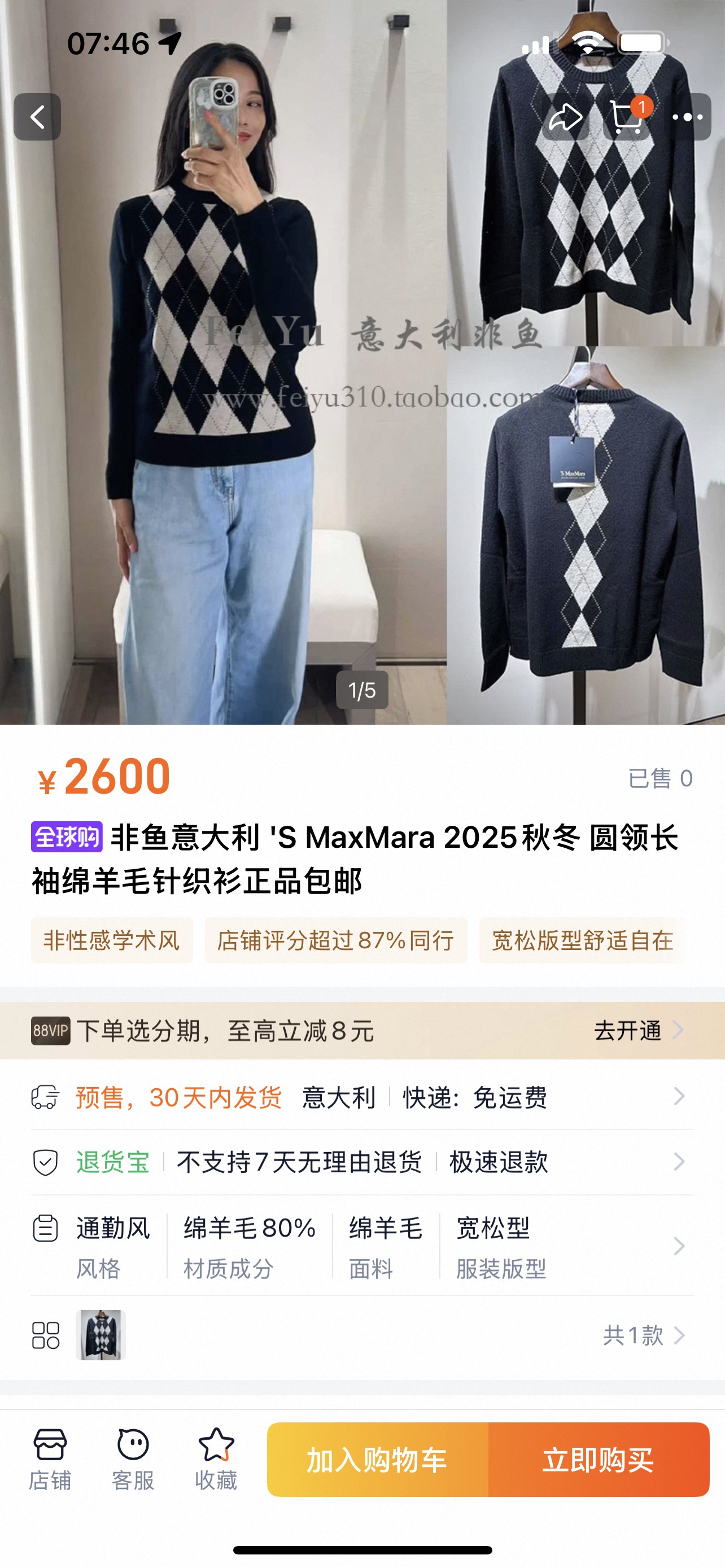Viewport: 725px width, 1568px height.
Task: Share this MaxMara sweater listing
Action: 566,117
